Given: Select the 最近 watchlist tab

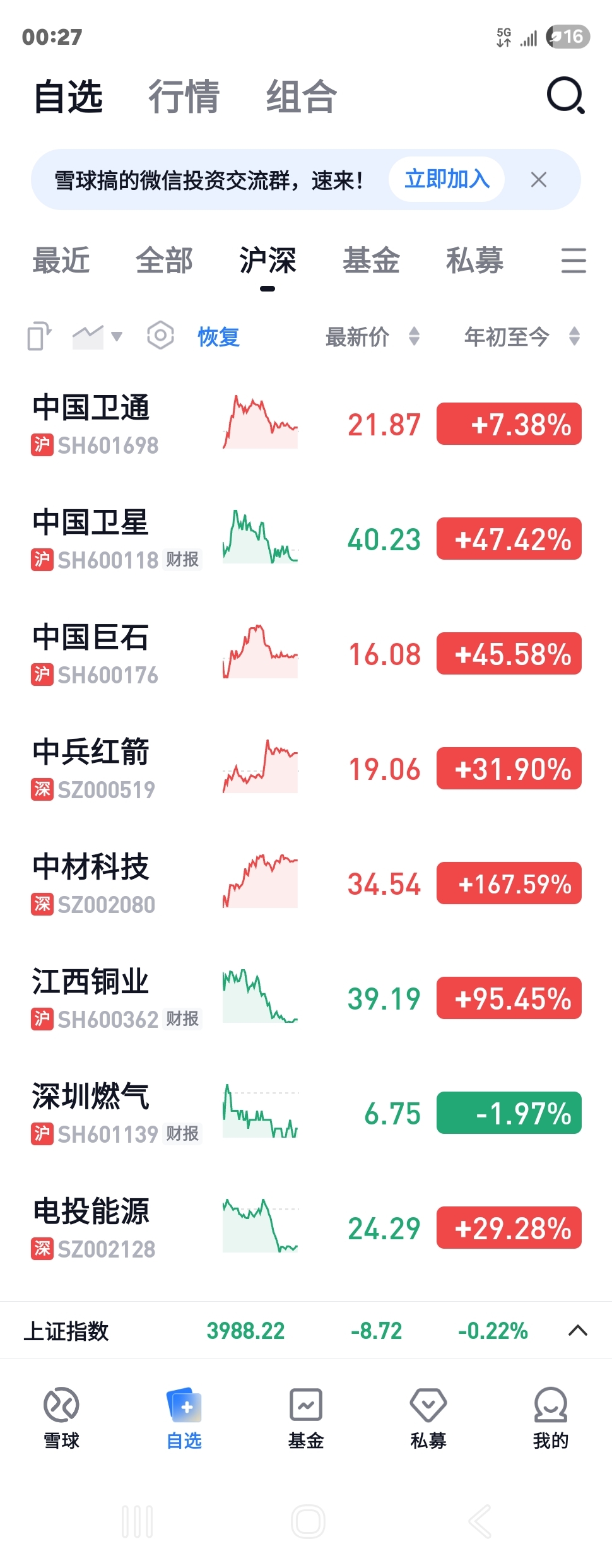Looking at the screenshot, I should [61, 261].
